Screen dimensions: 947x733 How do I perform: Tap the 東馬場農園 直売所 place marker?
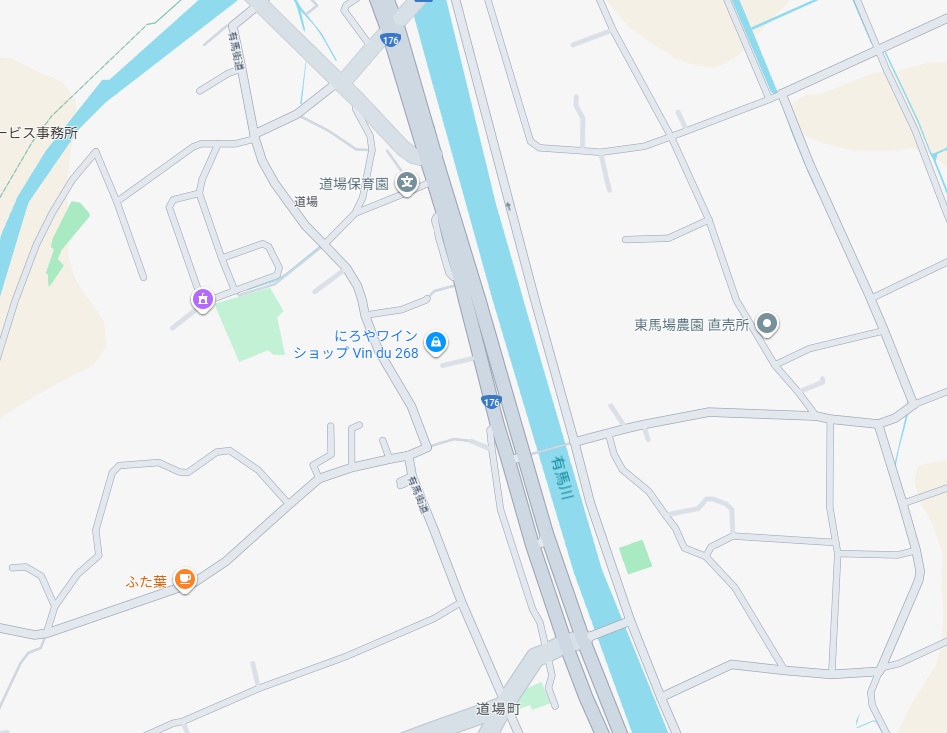(x=767, y=323)
